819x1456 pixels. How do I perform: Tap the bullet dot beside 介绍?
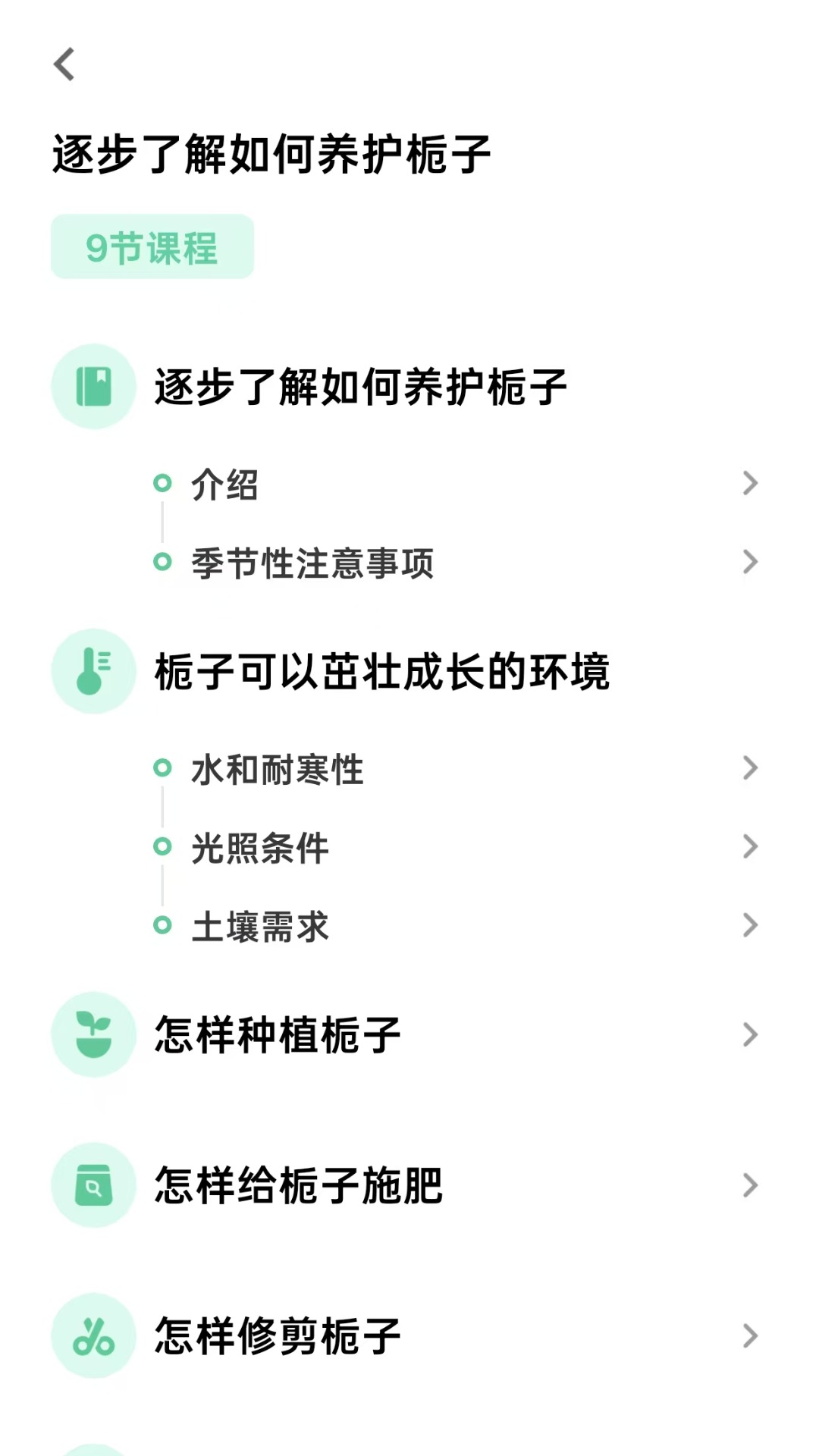click(162, 482)
